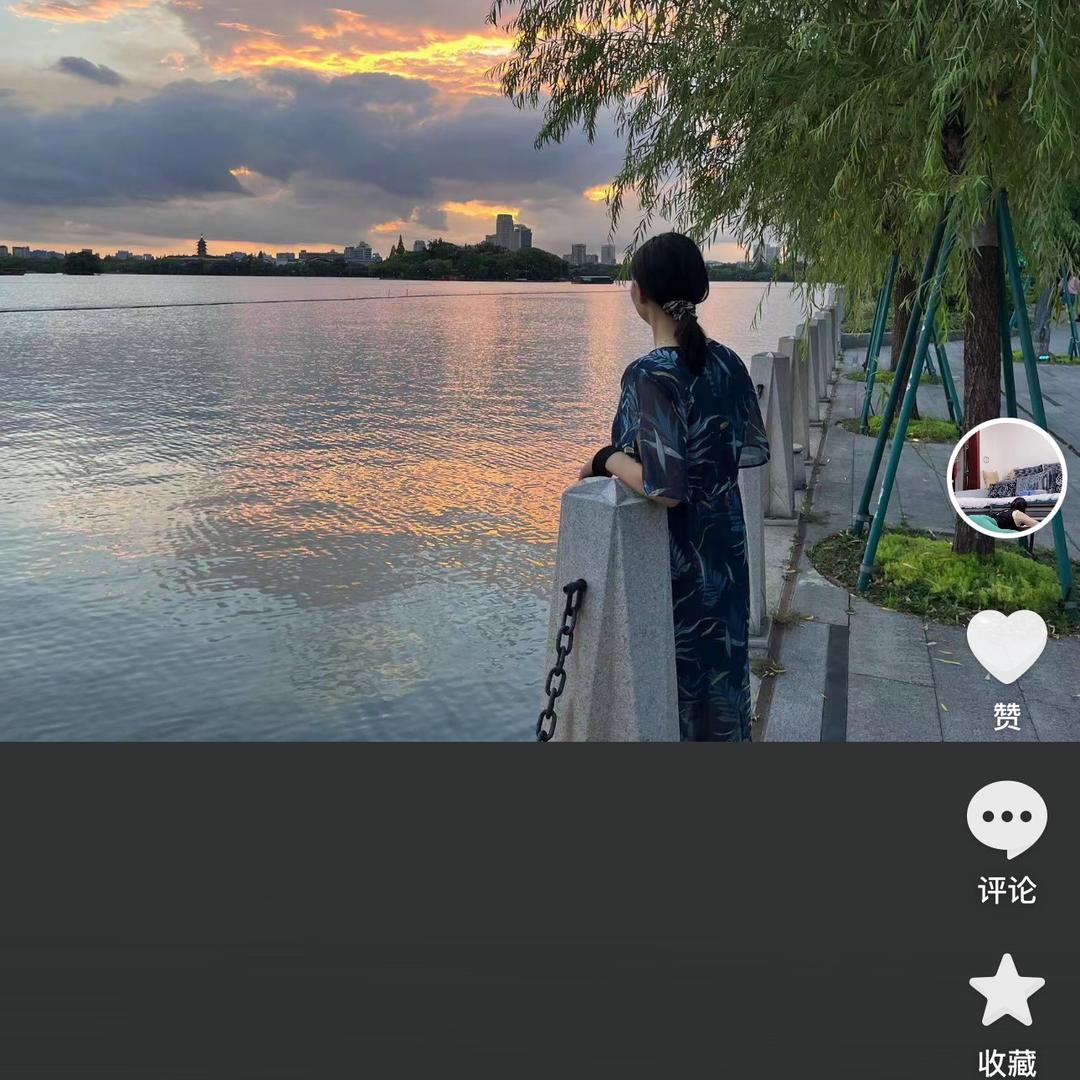Viewport: 1080px width, 1080px height.
Task: Open the poster's profile avatar
Action: [1006, 478]
